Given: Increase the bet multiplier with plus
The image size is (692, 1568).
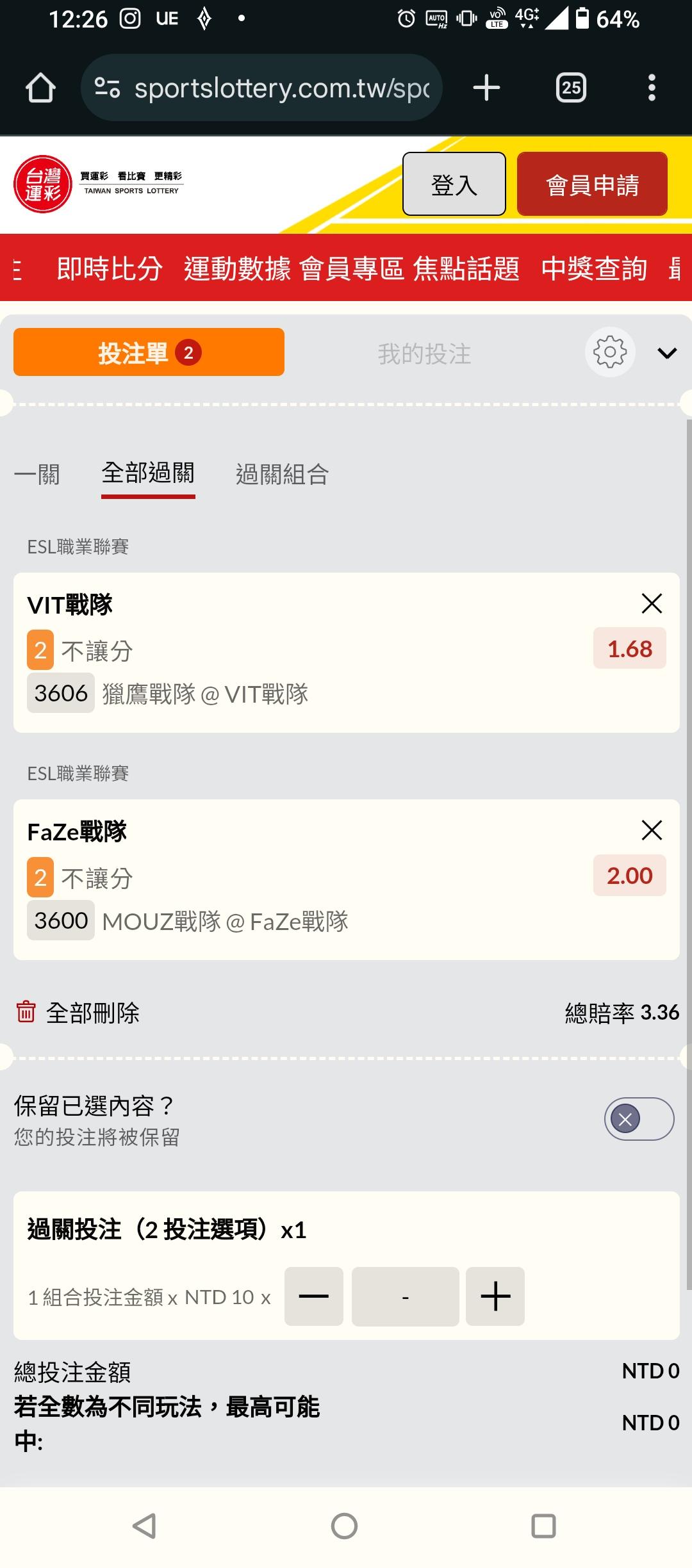Looking at the screenshot, I should (x=495, y=1296).
